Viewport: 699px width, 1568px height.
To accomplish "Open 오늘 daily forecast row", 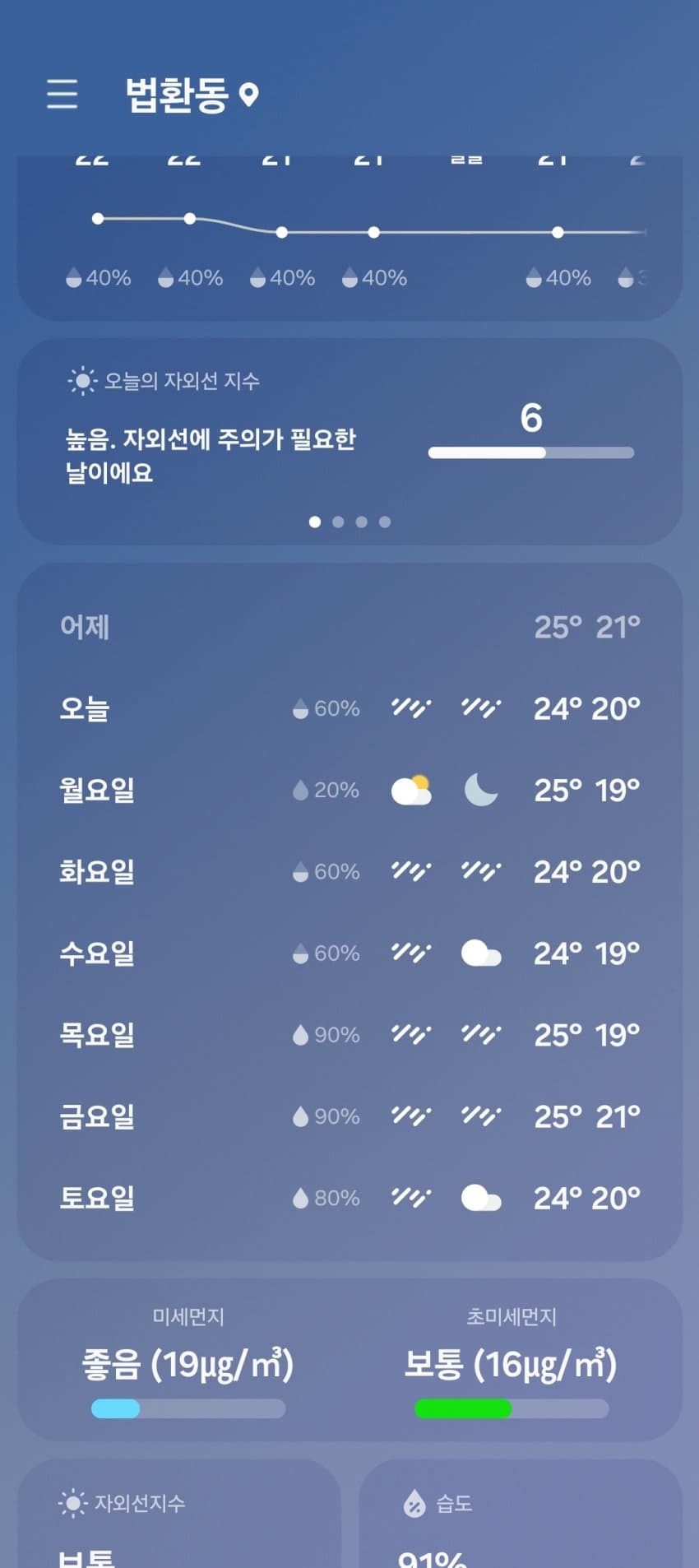I will pos(349,708).
